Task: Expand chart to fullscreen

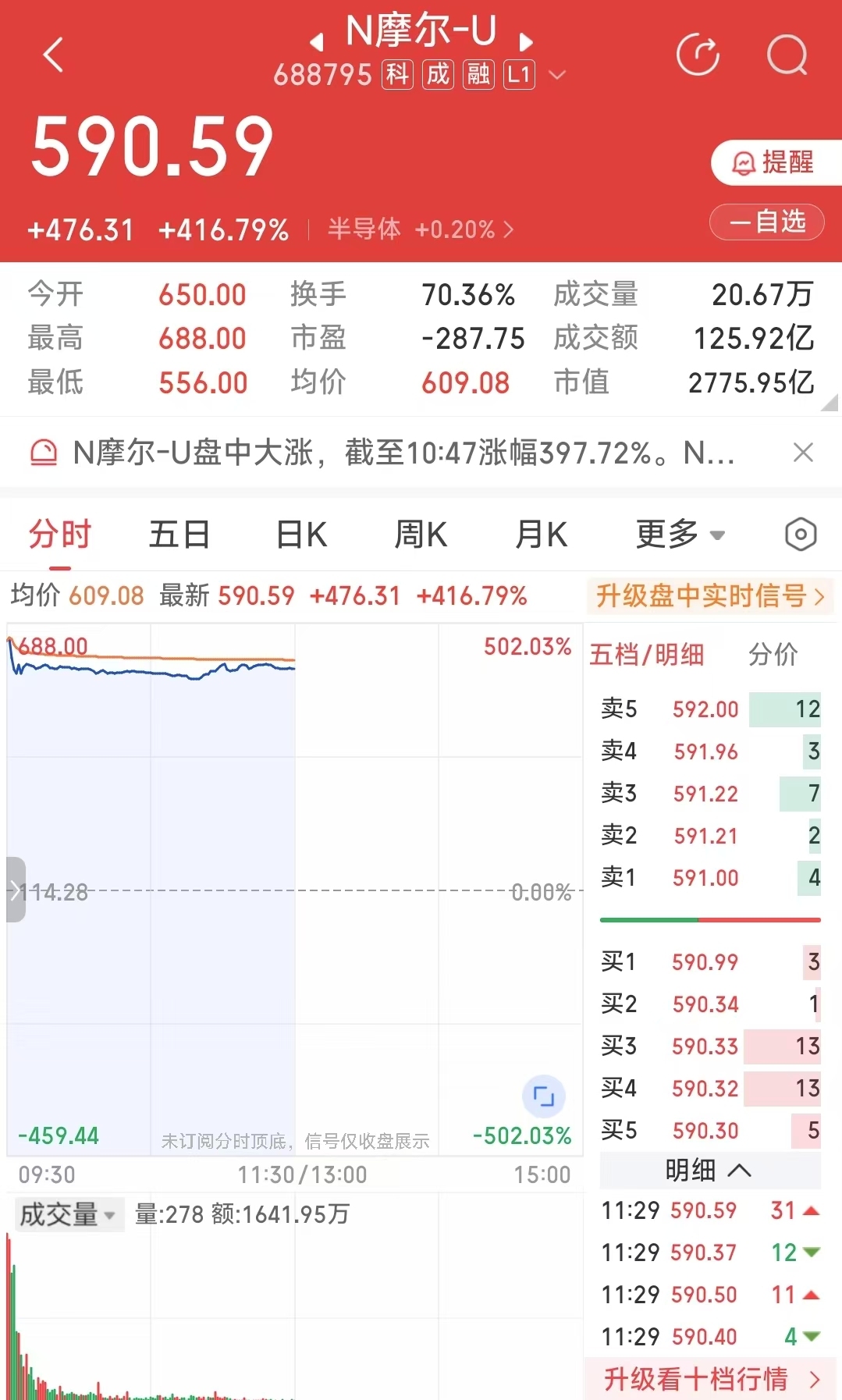Action: point(543,1096)
